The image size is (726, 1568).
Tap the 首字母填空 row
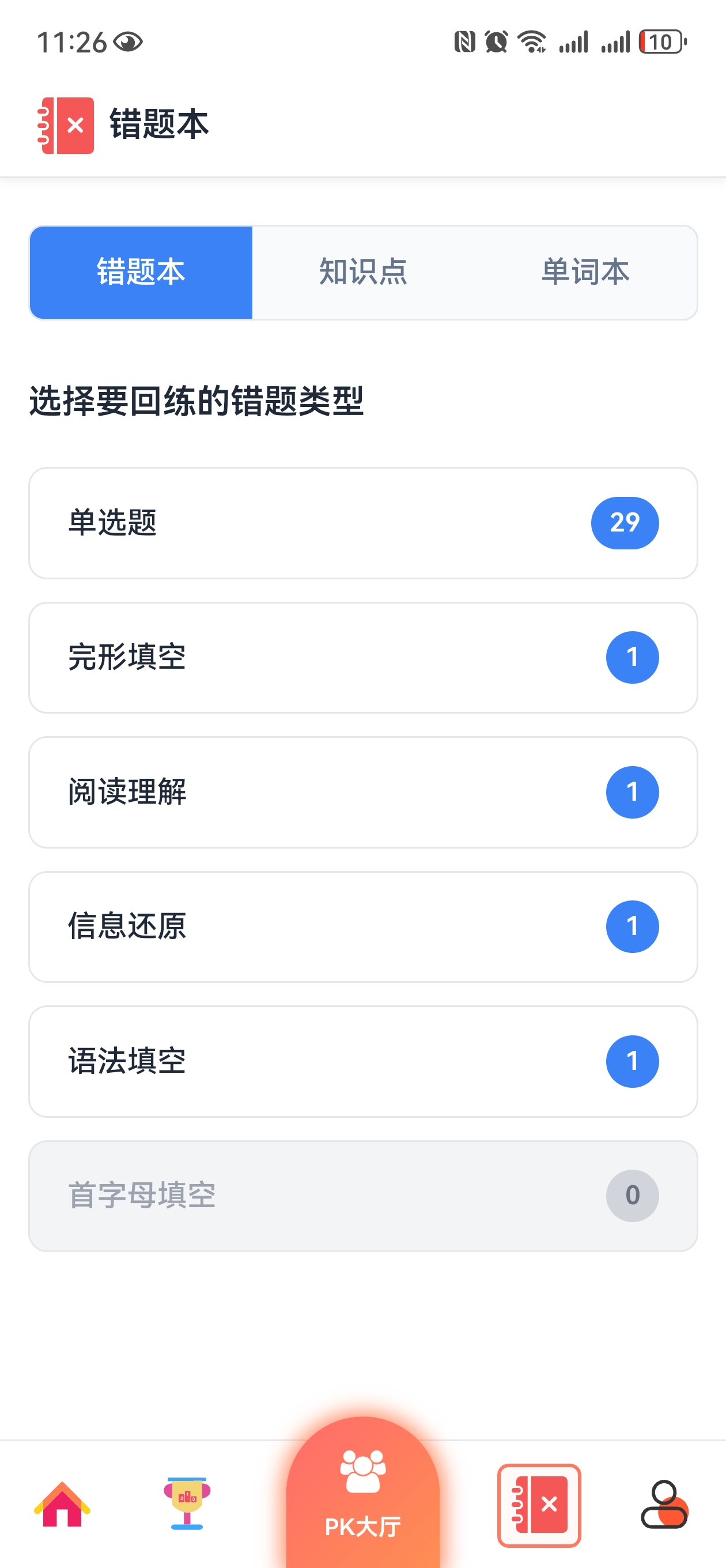tap(362, 1196)
